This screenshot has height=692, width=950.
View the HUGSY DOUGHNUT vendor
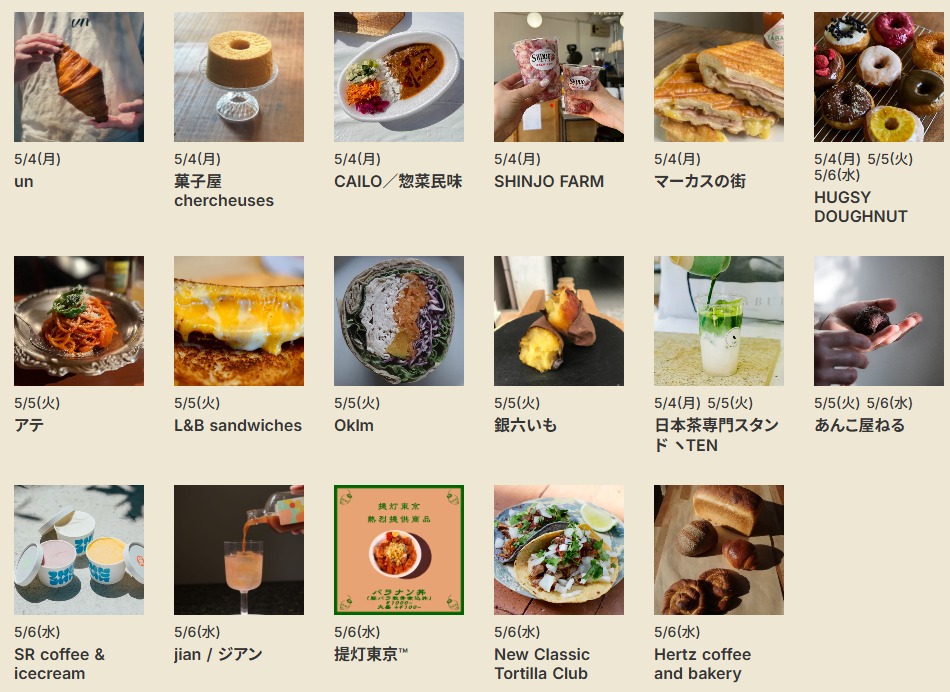(x=879, y=77)
